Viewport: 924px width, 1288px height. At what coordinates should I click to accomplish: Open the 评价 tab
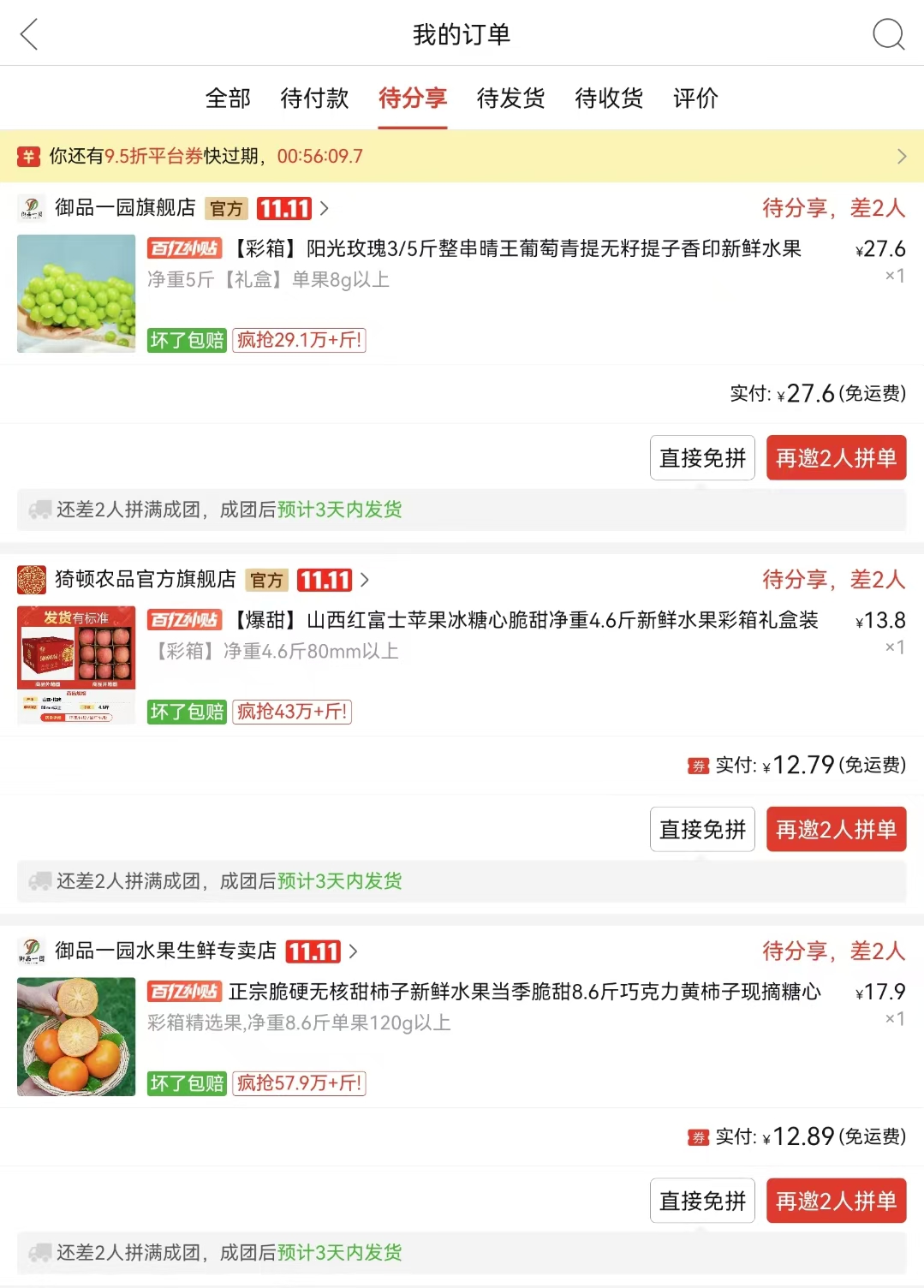695,98
